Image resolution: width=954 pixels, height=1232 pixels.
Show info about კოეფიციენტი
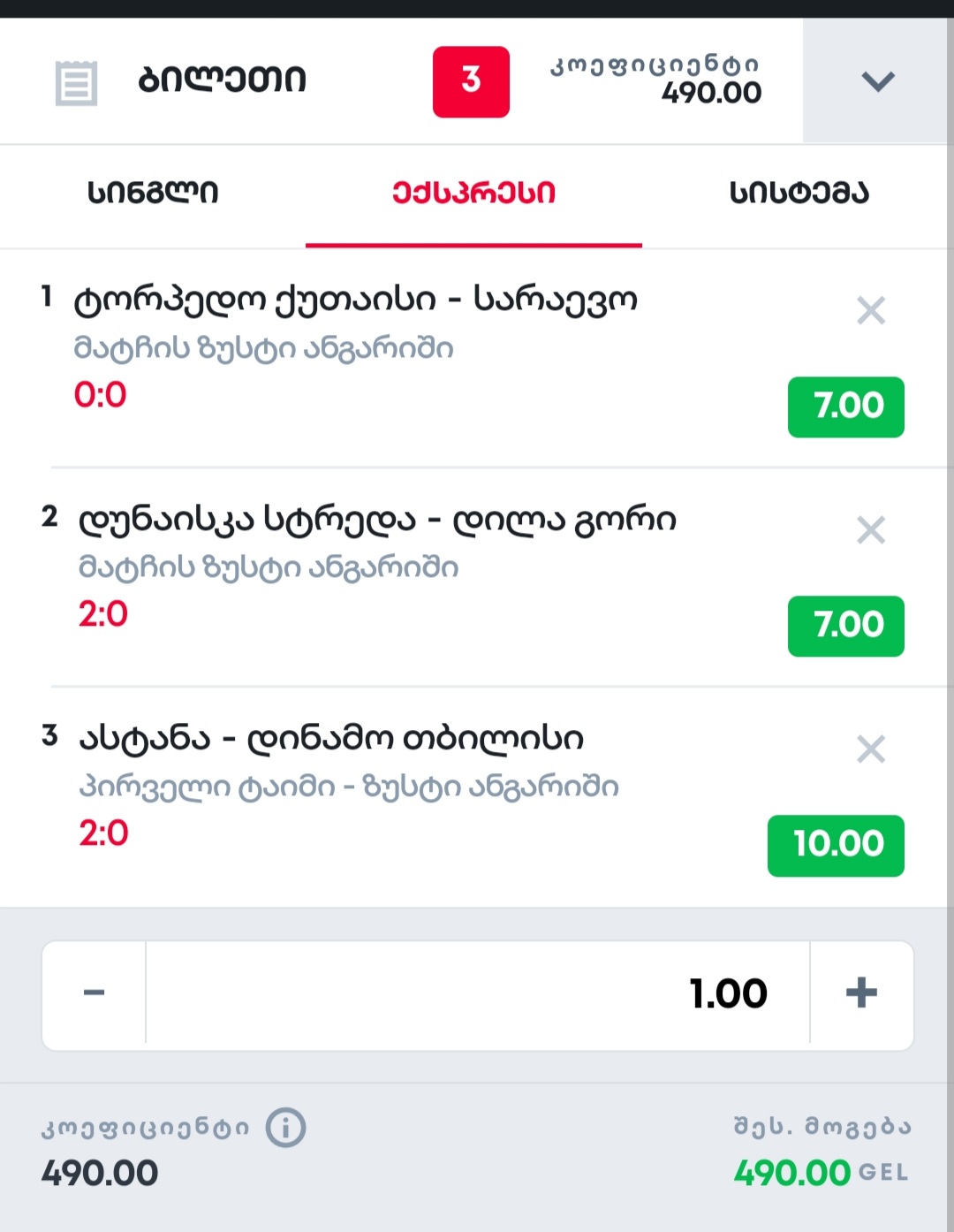pyautogui.click(x=286, y=1129)
